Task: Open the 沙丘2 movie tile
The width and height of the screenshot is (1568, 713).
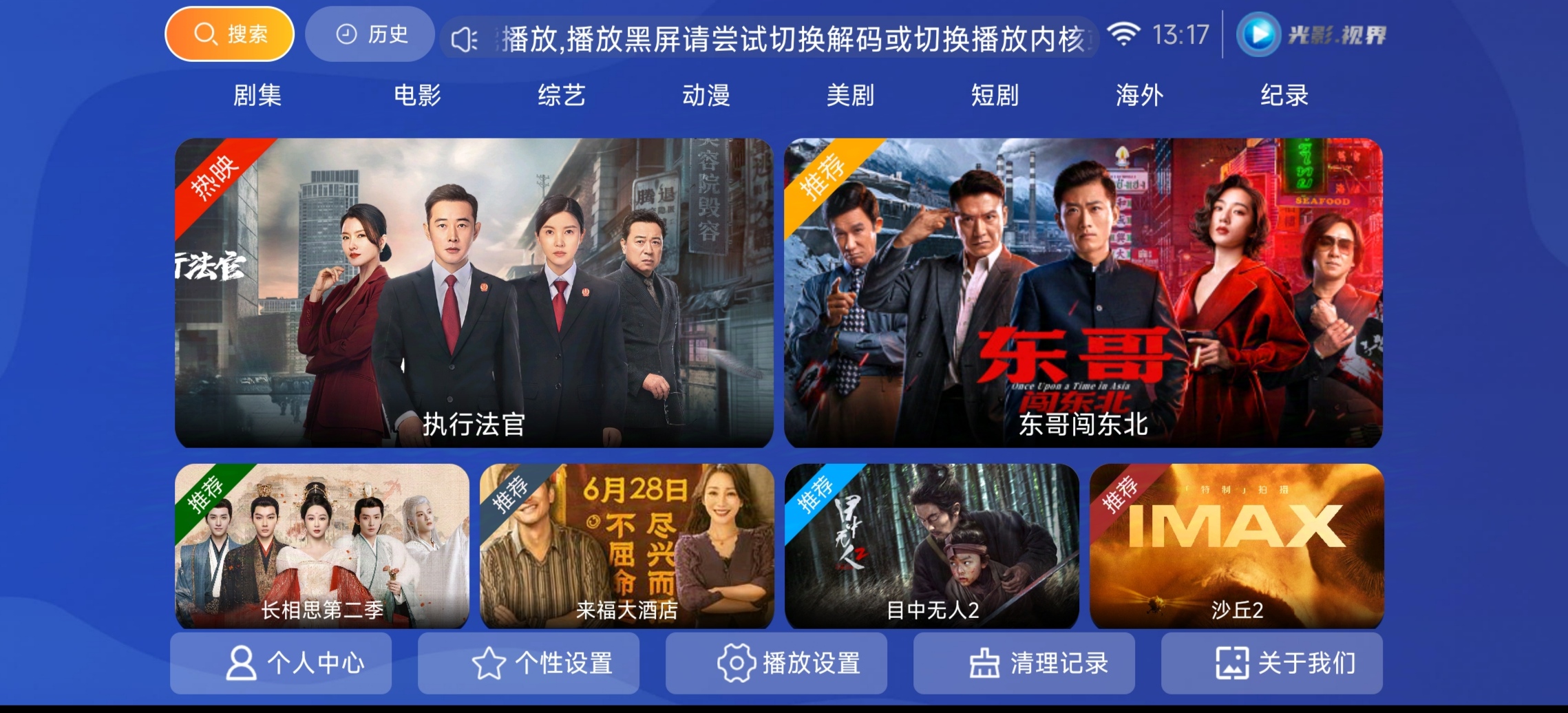Action: point(1237,545)
